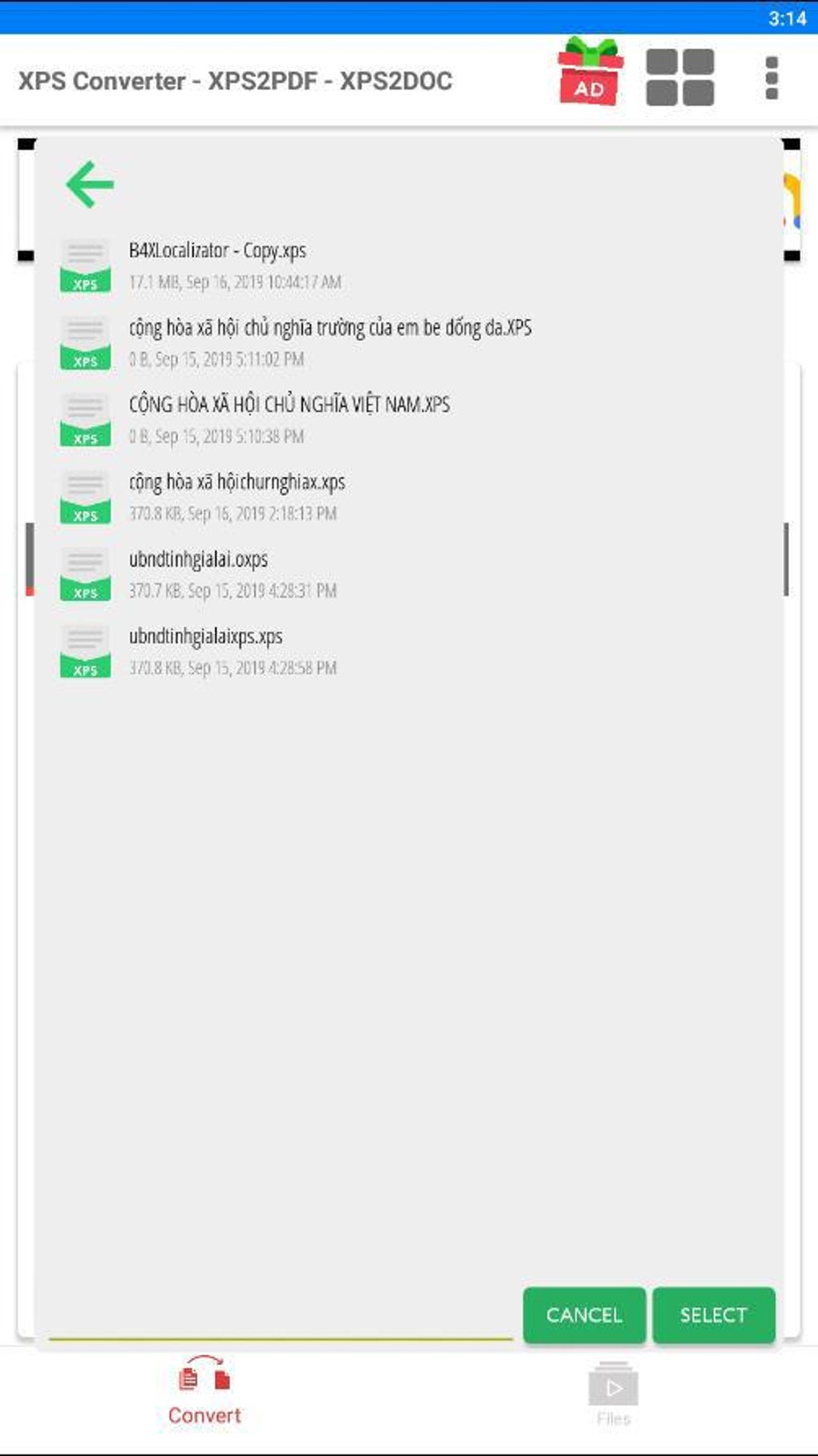The image size is (818, 1456).
Task: Tap the CANCEL button
Action: pos(584,1315)
